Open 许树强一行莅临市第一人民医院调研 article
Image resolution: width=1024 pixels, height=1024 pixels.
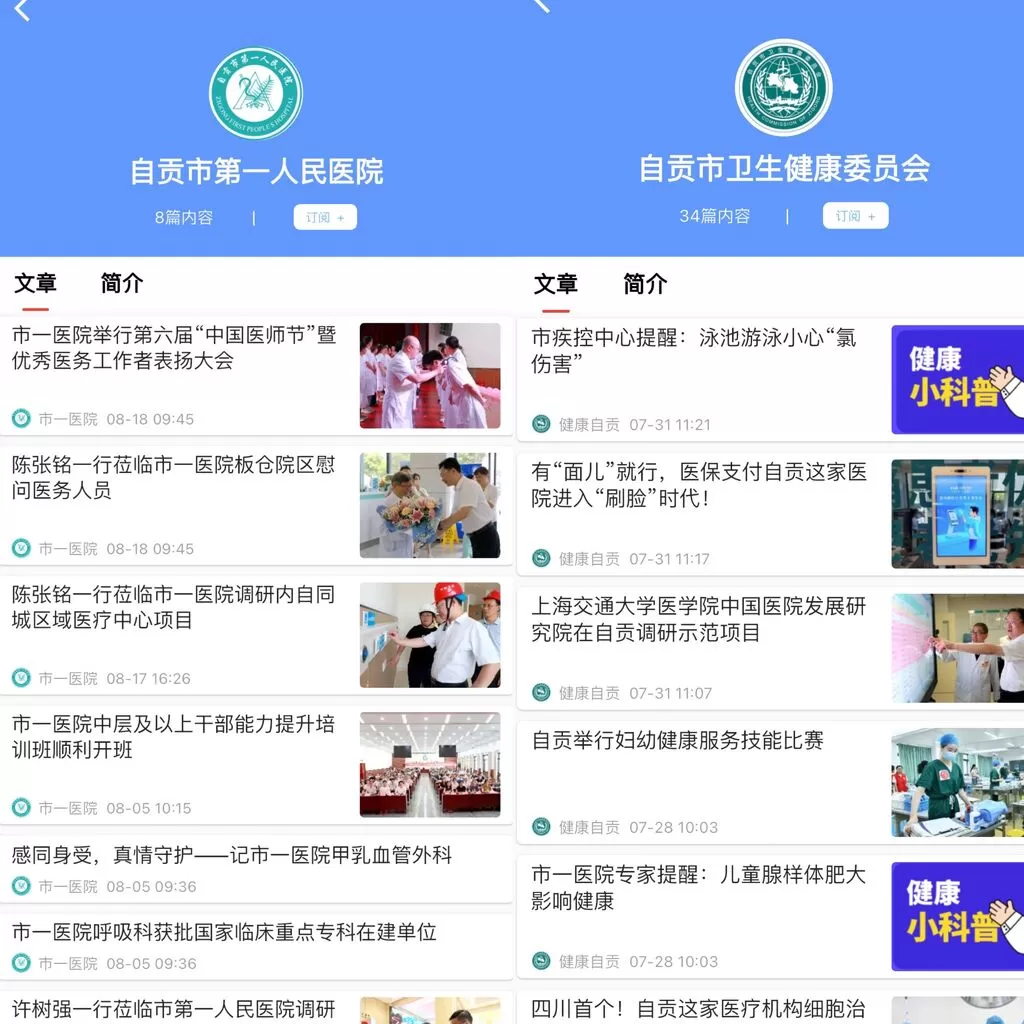pyautogui.click(x=174, y=1009)
